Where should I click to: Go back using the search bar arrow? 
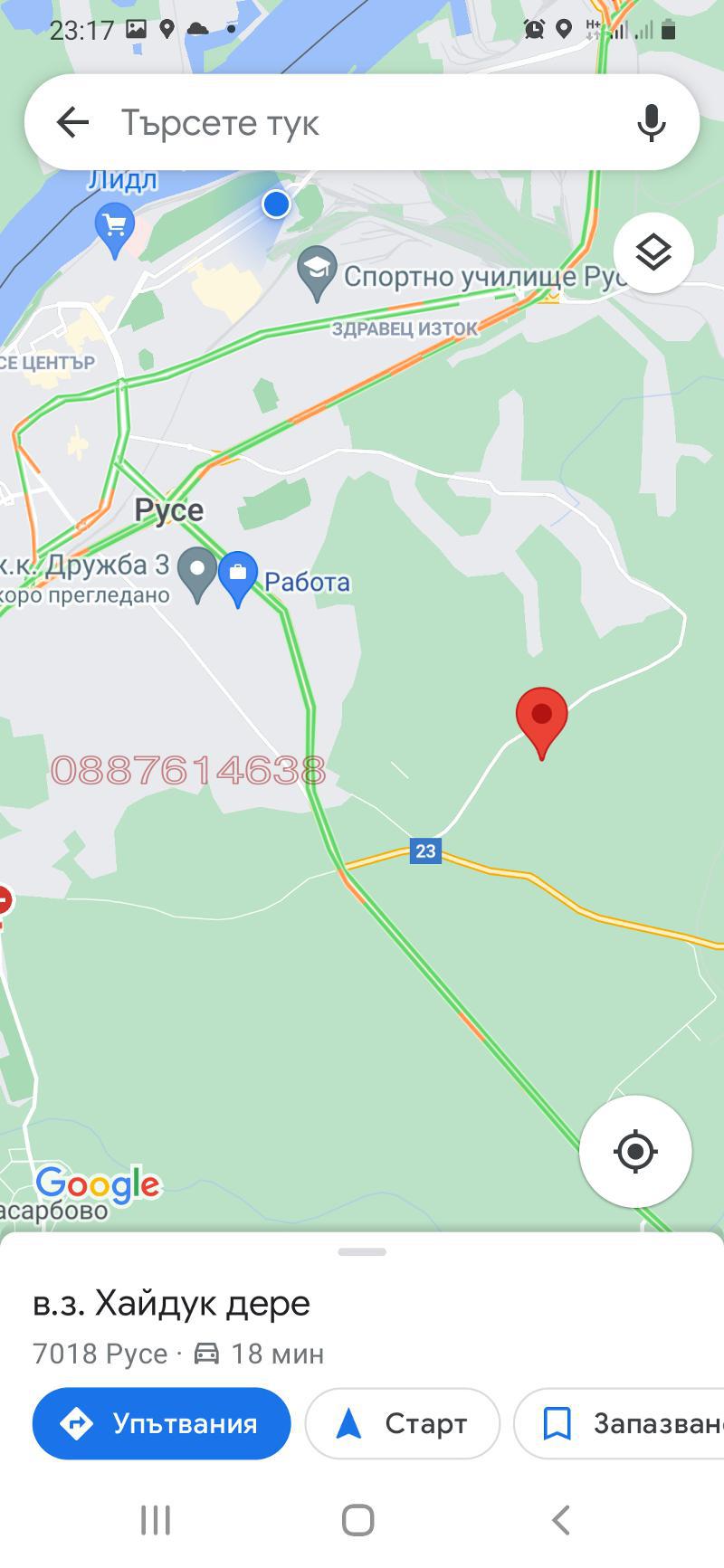pyautogui.click(x=72, y=122)
